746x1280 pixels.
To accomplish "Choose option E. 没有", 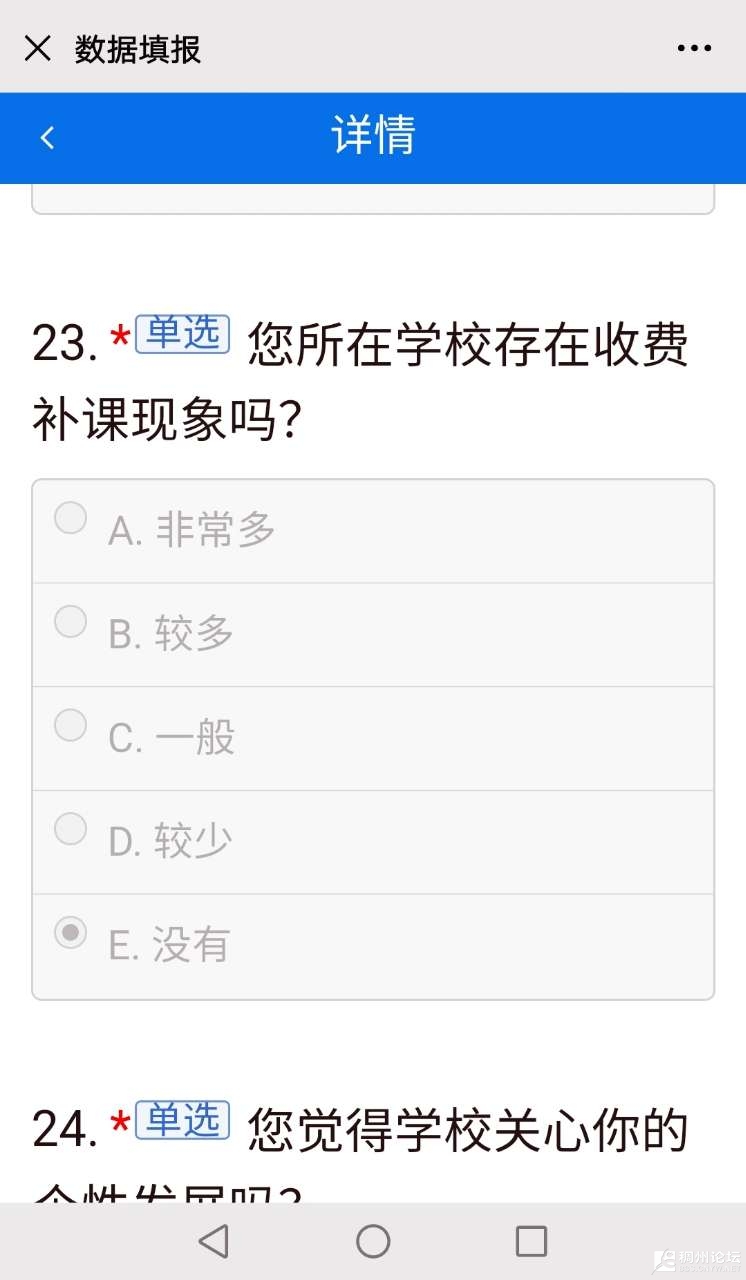I will pyautogui.click(x=70, y=933).
